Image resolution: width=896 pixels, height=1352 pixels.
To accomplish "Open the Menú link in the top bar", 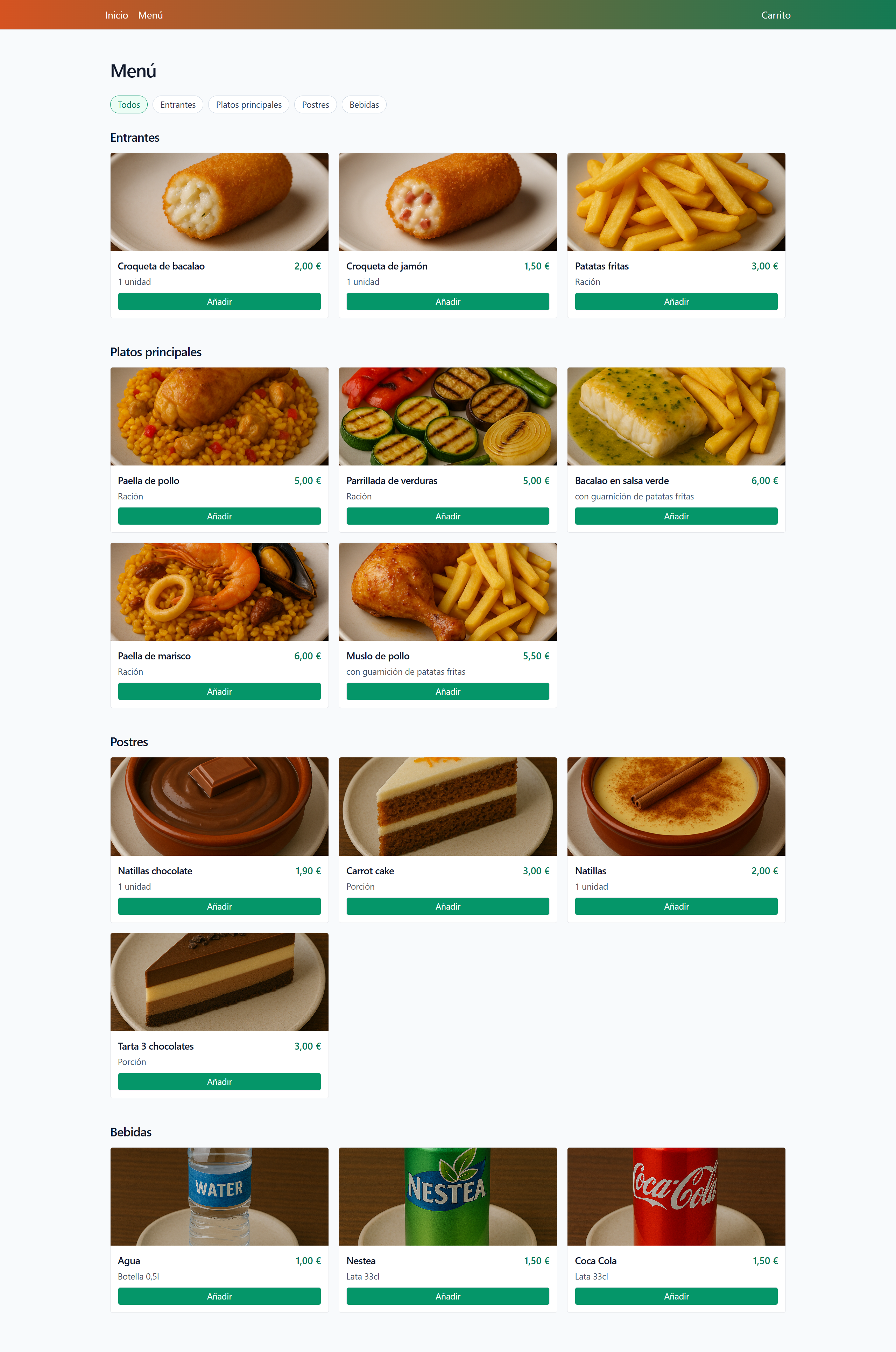I will (150, 15).
